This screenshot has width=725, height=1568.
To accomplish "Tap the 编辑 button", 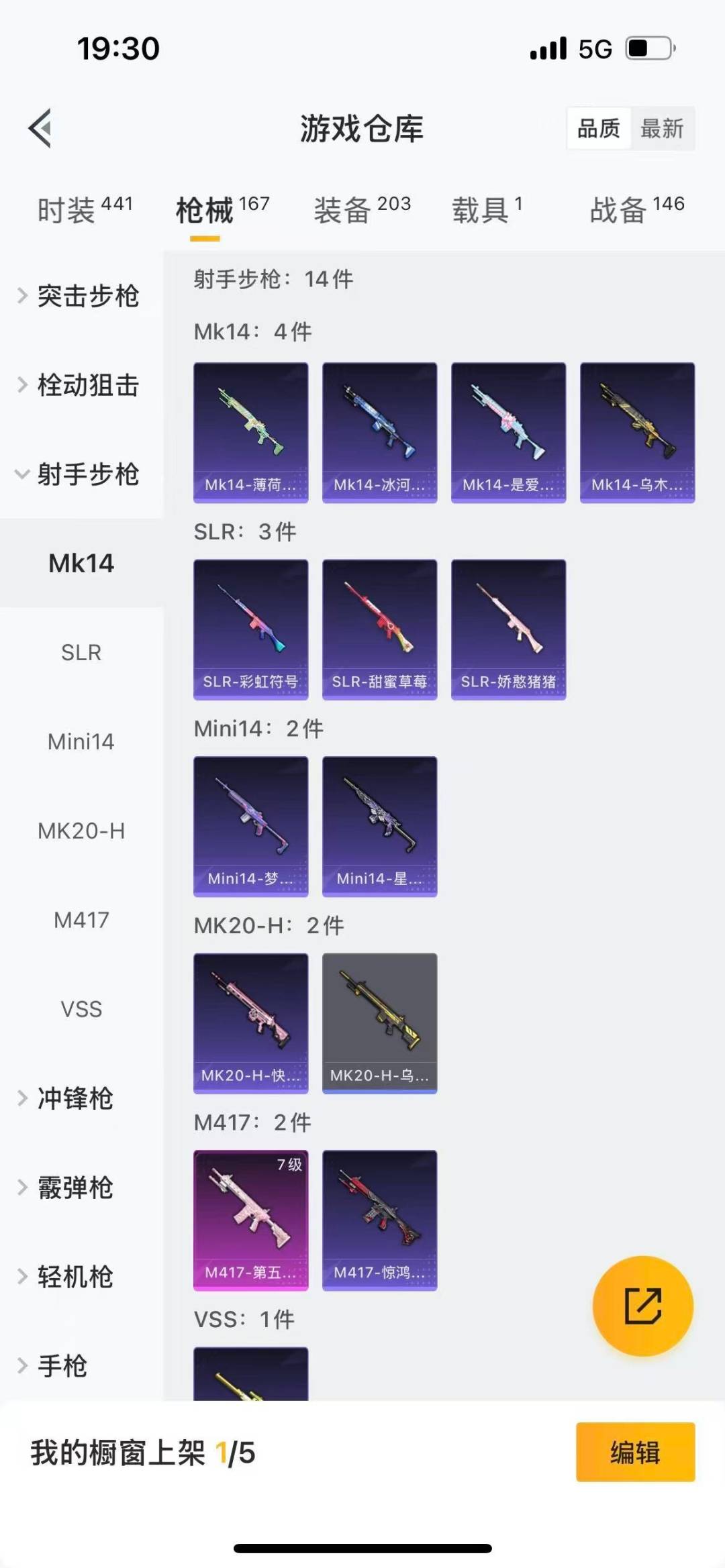I will click(635, 1452).
